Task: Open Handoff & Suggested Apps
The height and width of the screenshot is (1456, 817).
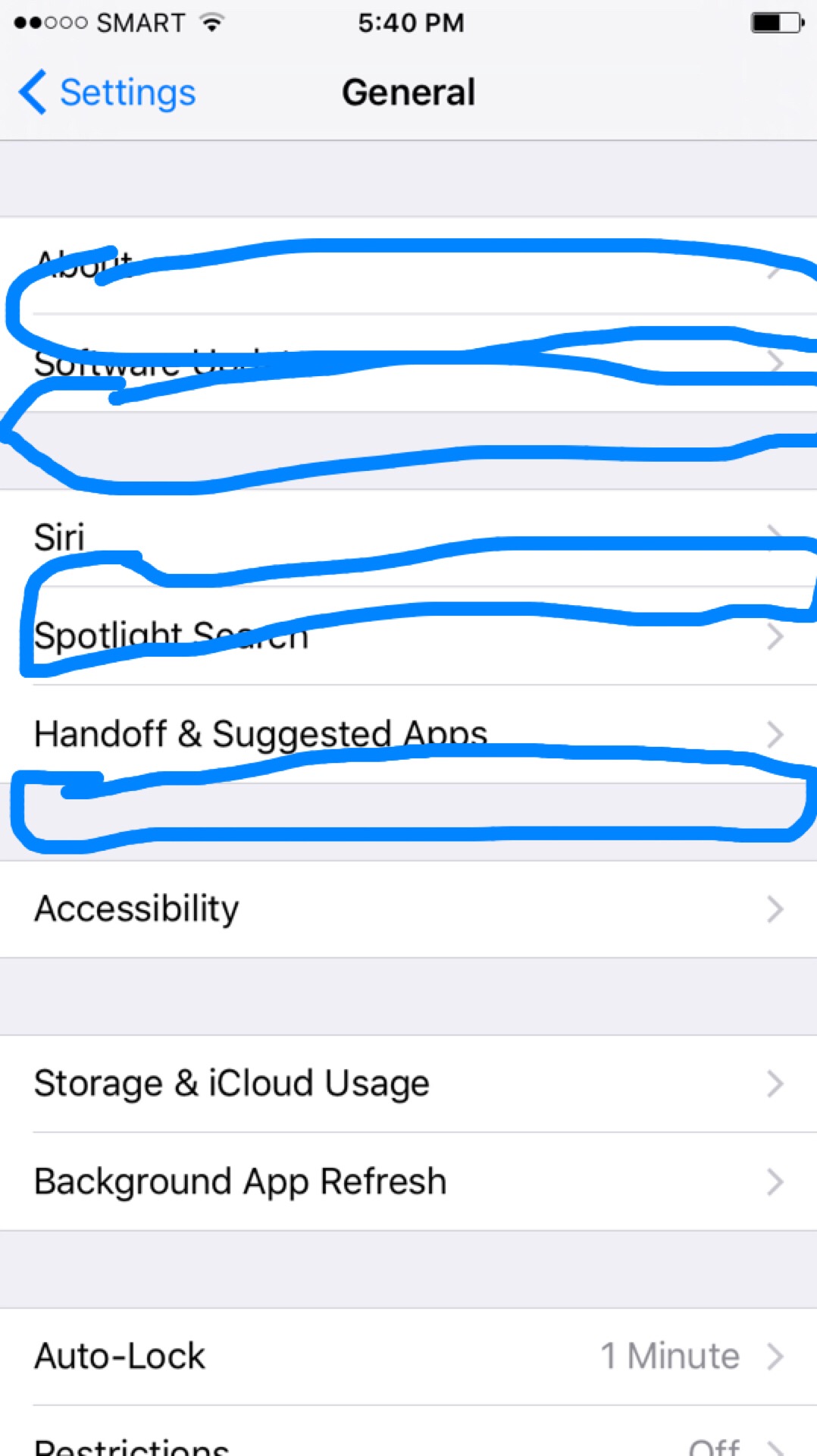Action: 409,734
